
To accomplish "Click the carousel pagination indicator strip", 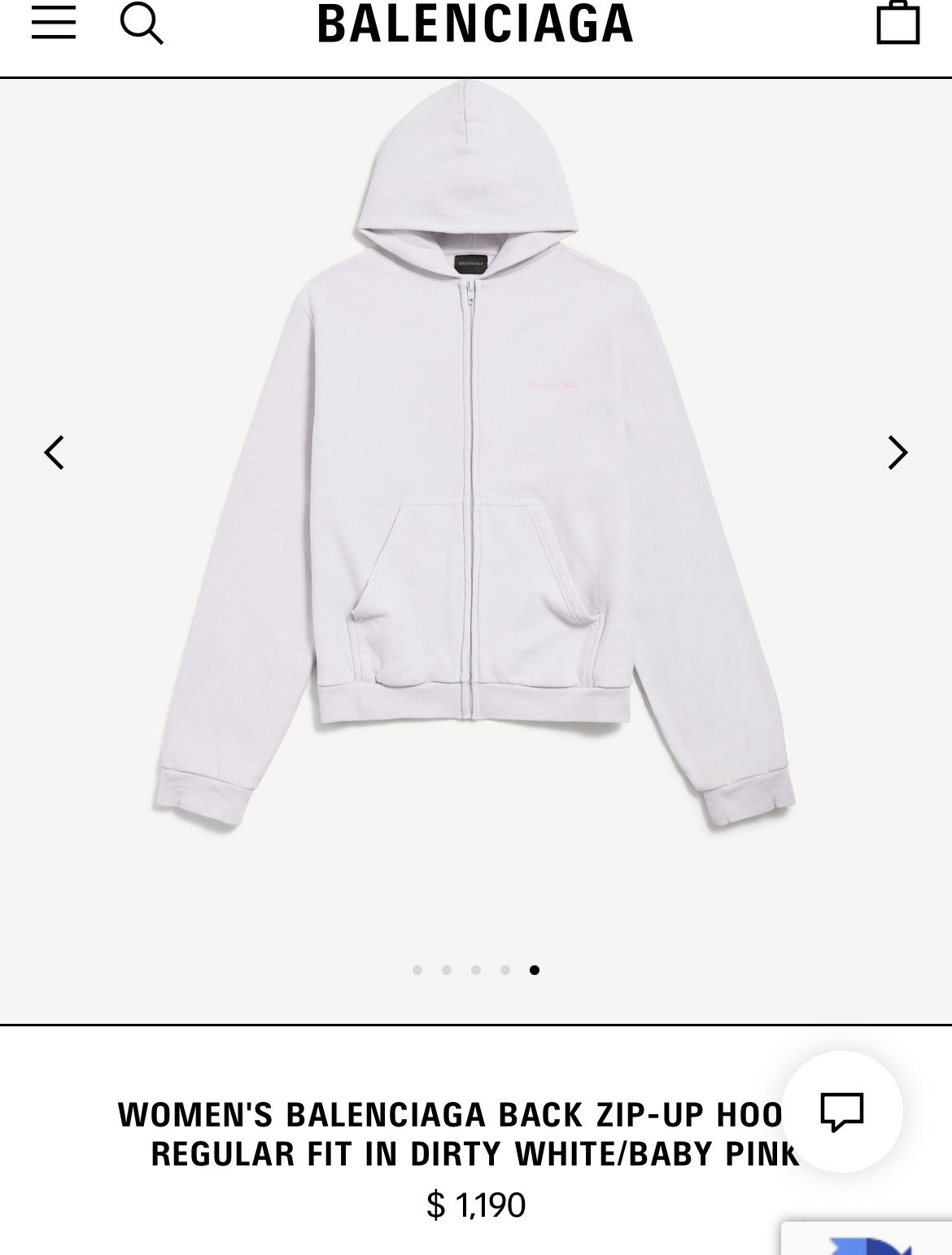I will [476, 969].
